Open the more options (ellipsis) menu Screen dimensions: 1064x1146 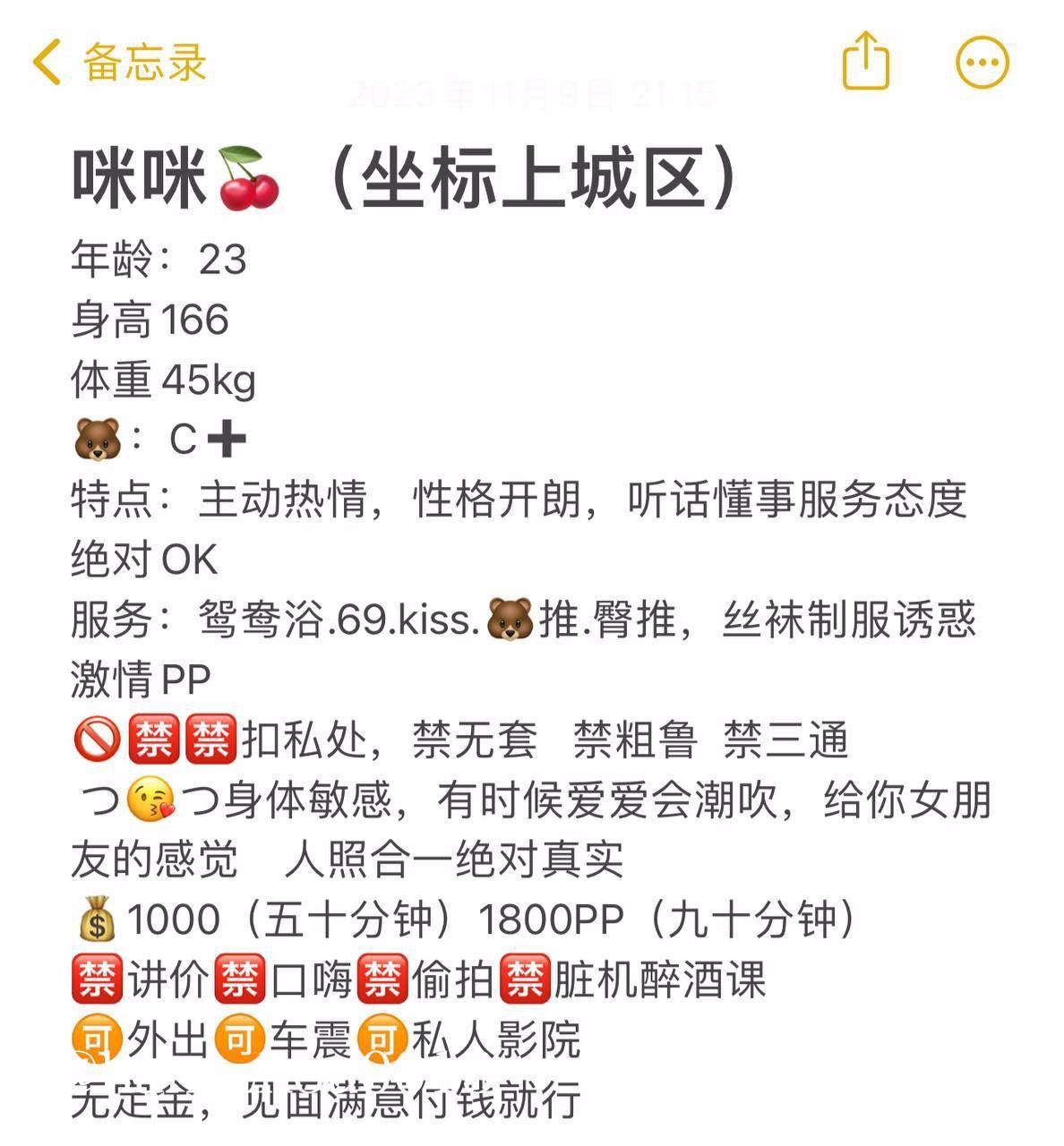pyautogui.click(x=982, y=61)
